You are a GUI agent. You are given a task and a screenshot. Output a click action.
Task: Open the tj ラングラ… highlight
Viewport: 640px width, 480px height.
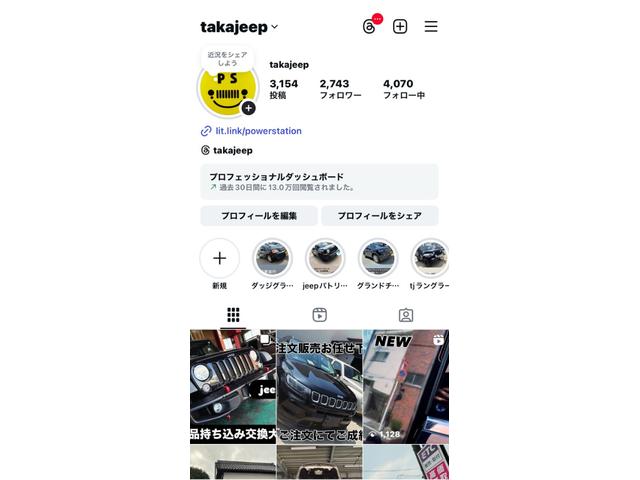pyautogui.click(x=430, y=258)
